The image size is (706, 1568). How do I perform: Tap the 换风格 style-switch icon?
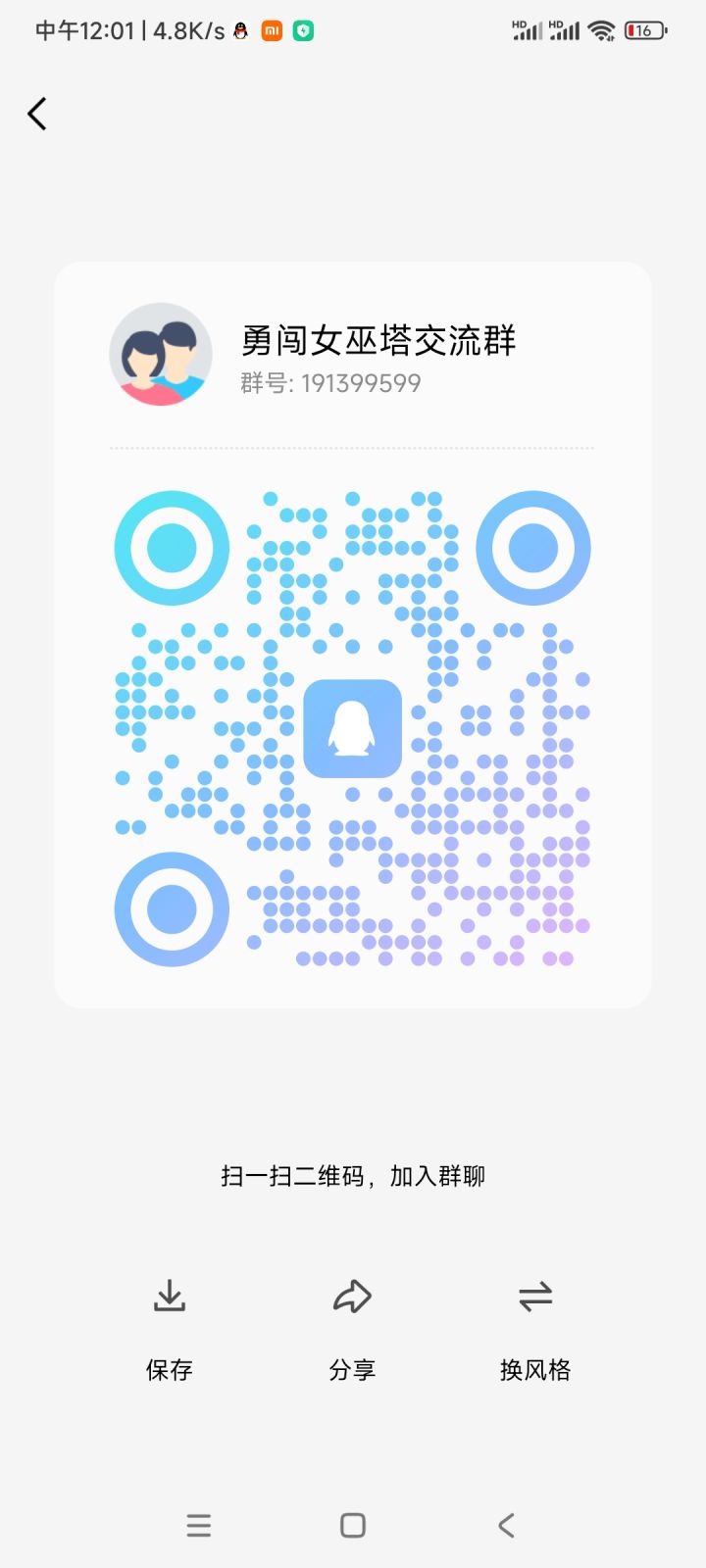[x=535, y=1297]
